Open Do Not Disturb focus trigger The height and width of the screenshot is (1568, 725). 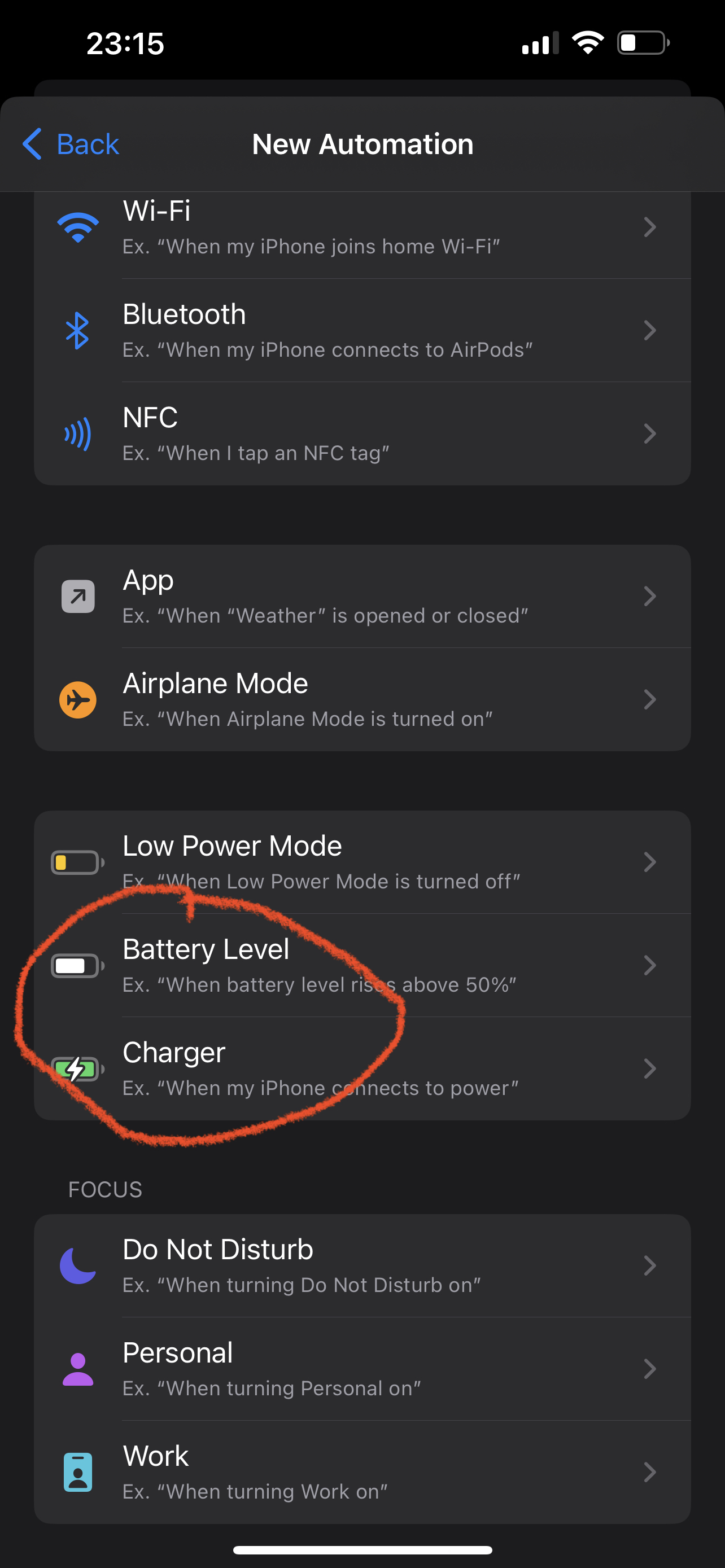pyautogui.click(x=362, y=1266)
